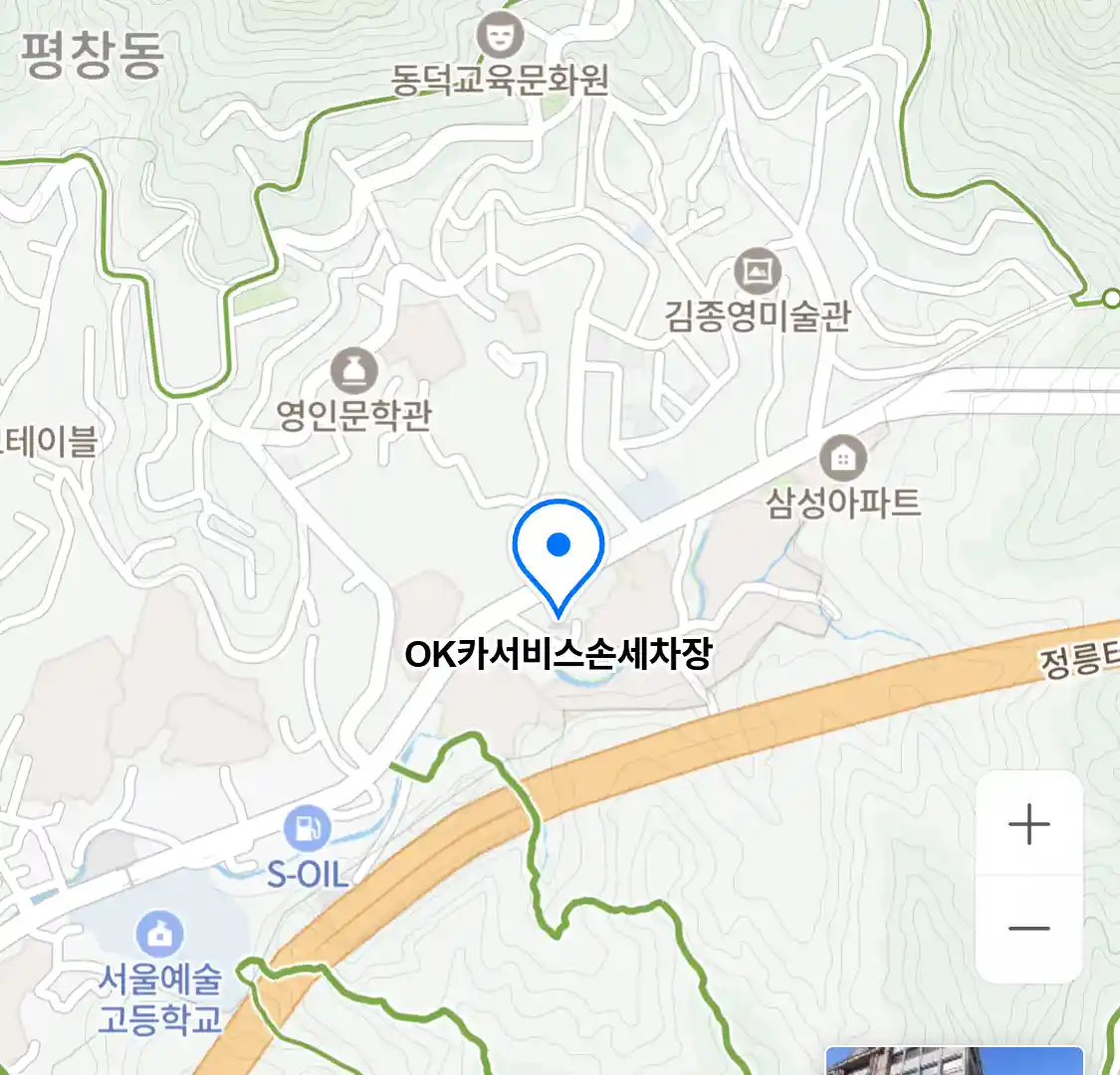Open the 영인문학관 place marker
The width and height of the screenshot is (1120, 1075).
point(354,372)
